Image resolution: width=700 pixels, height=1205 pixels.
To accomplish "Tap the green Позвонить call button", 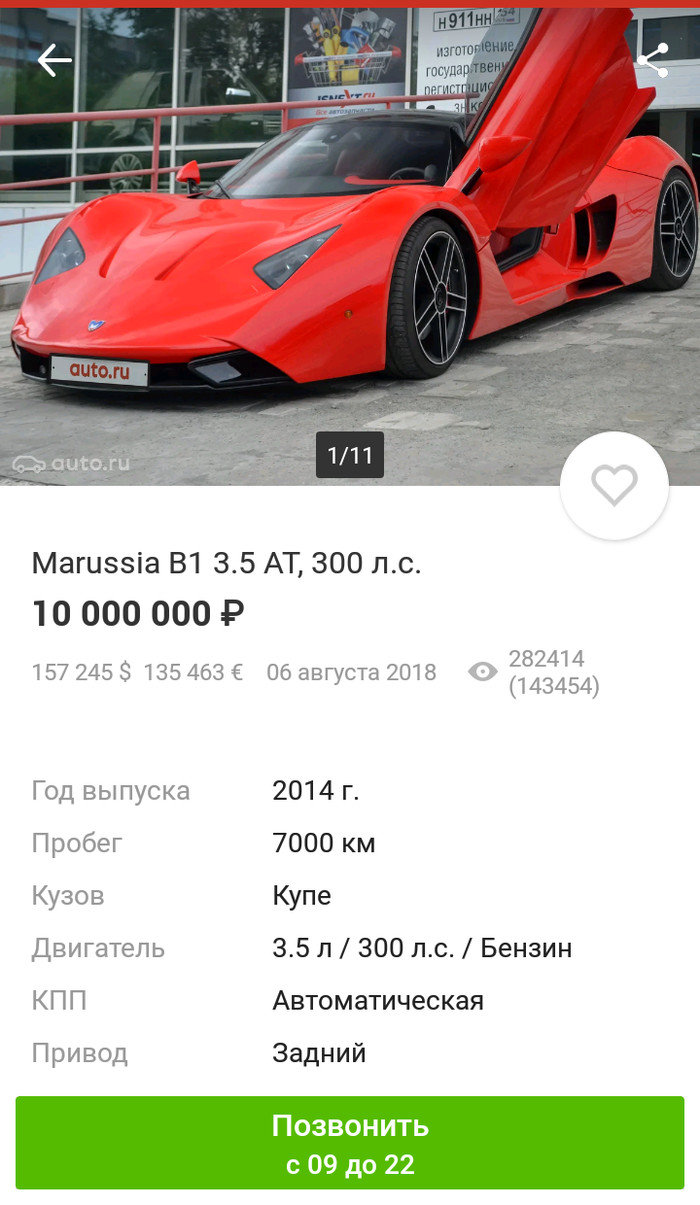I will click(350, 1142).
